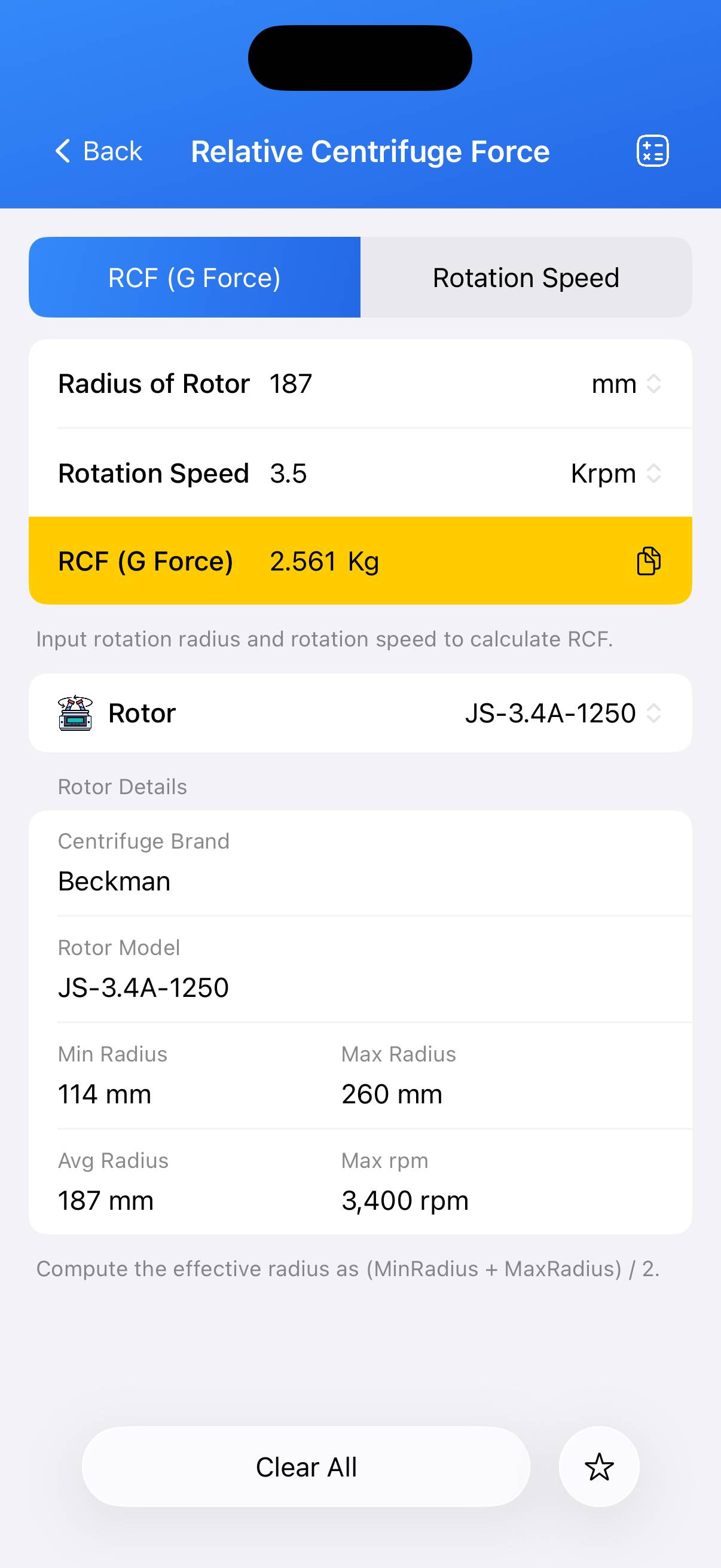Tap the Clear All button
721x1568 pixels.
point(305,1467)
